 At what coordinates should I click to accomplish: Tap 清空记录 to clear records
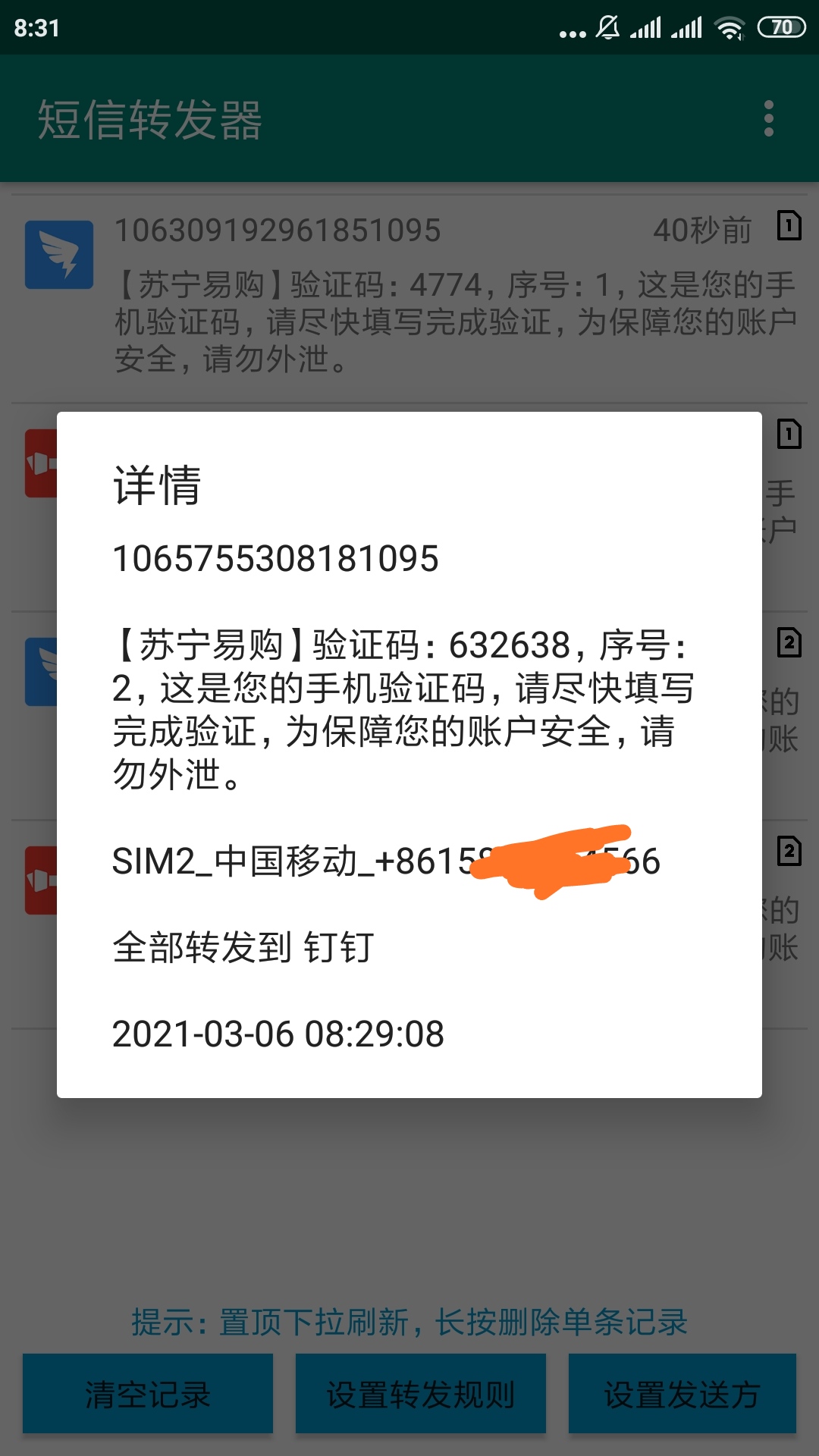click(x=148, y=1394)
